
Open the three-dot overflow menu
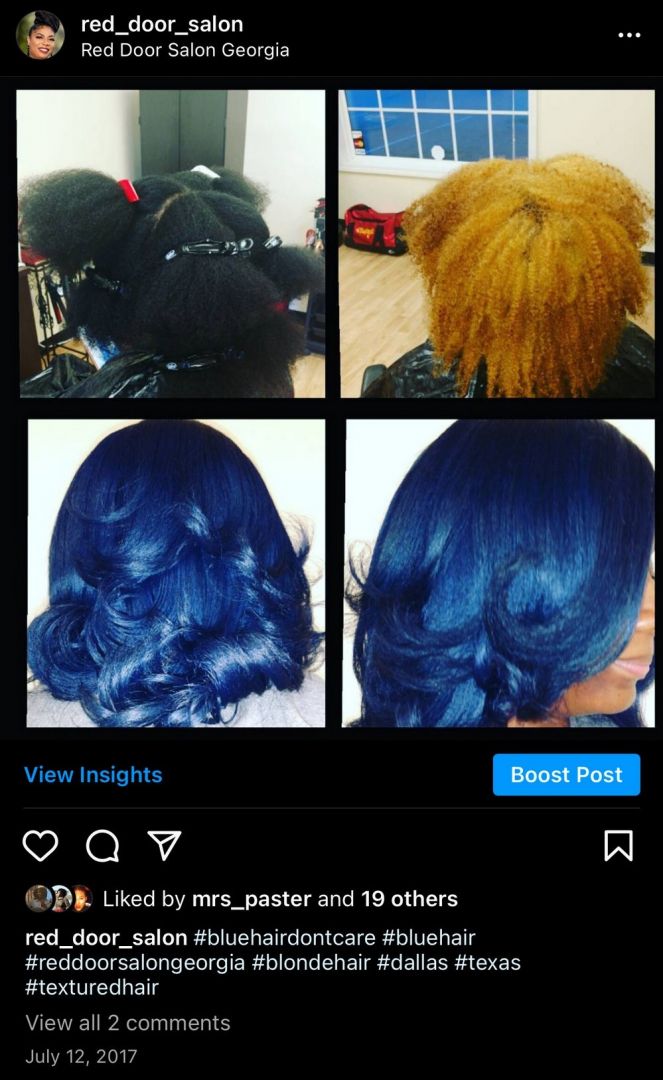629,35
